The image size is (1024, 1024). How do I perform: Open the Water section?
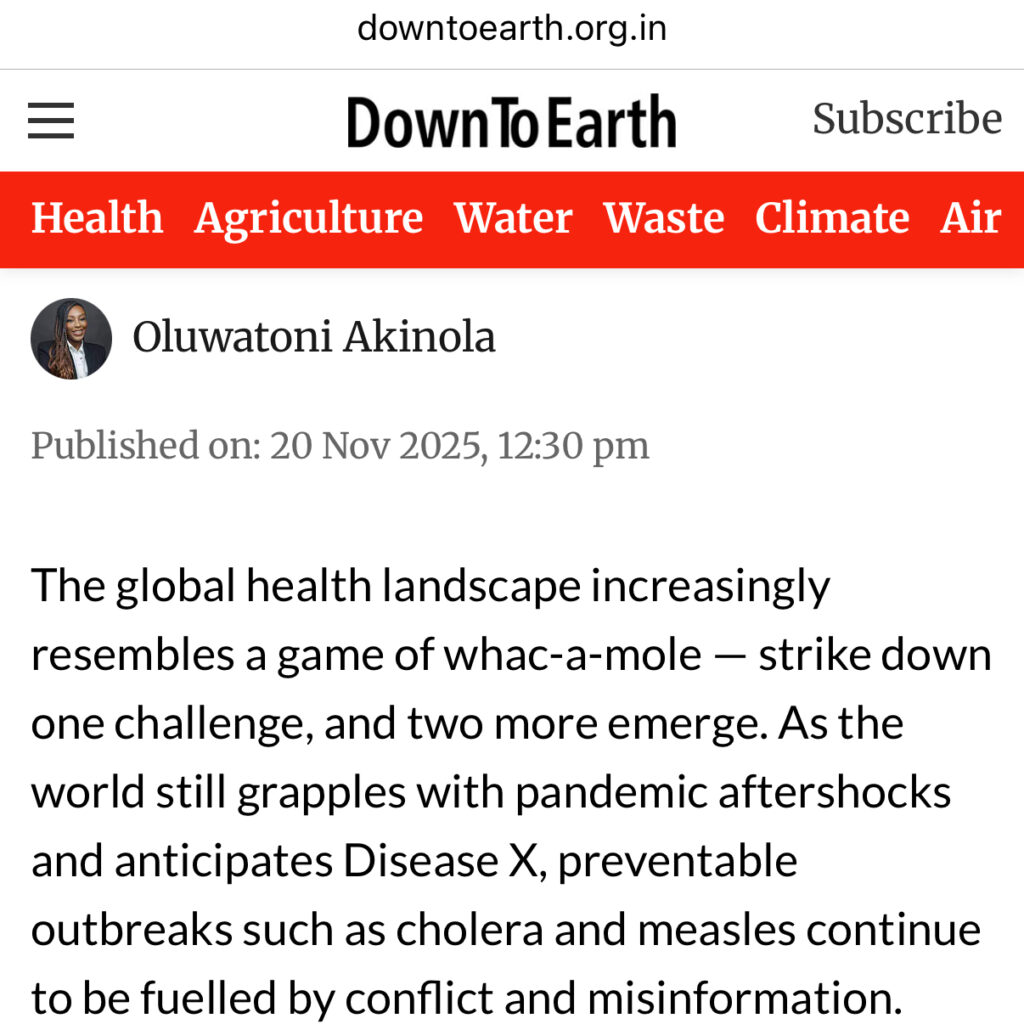point(513,218)
